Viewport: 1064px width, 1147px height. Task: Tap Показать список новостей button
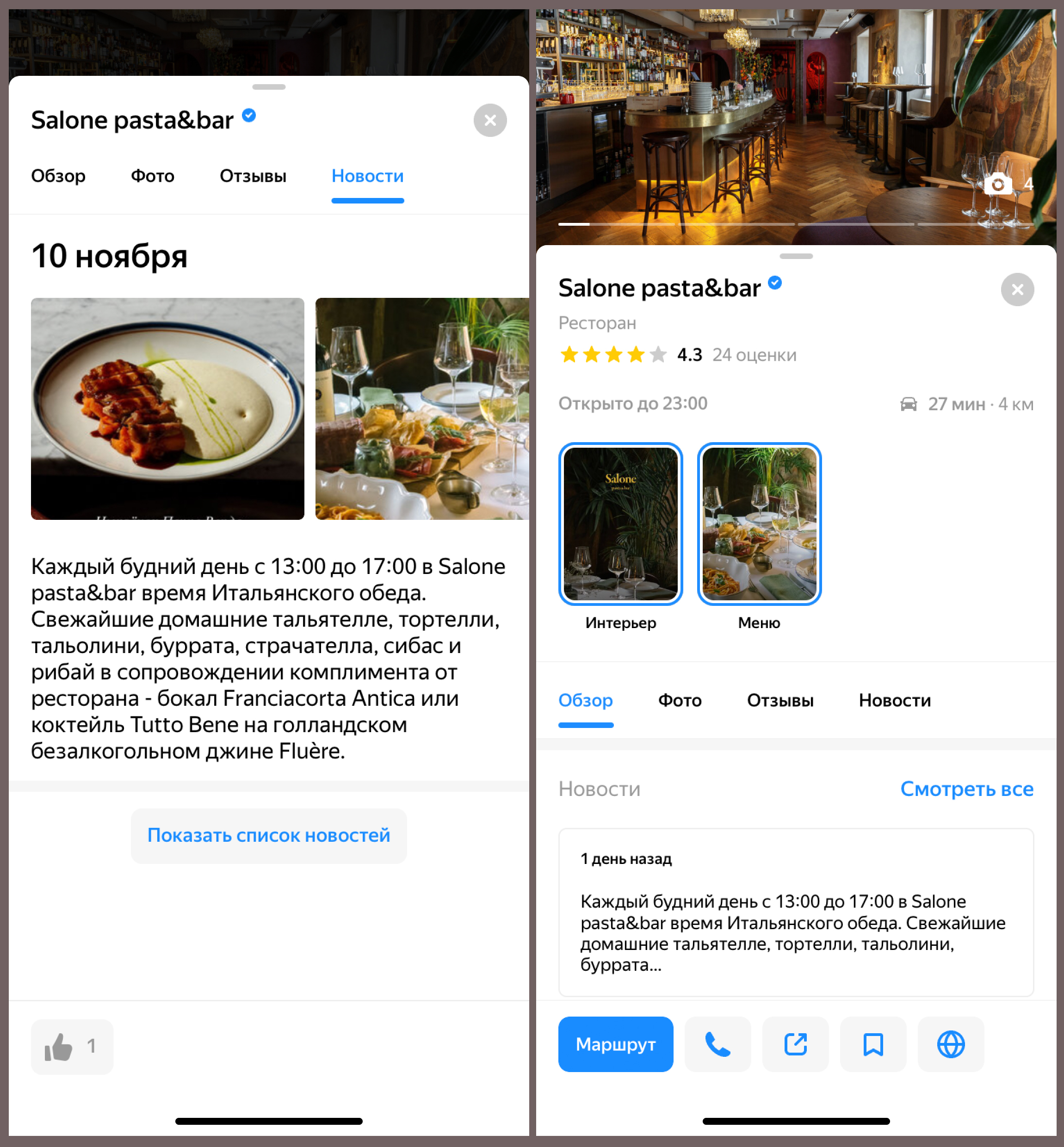point(268,835)
